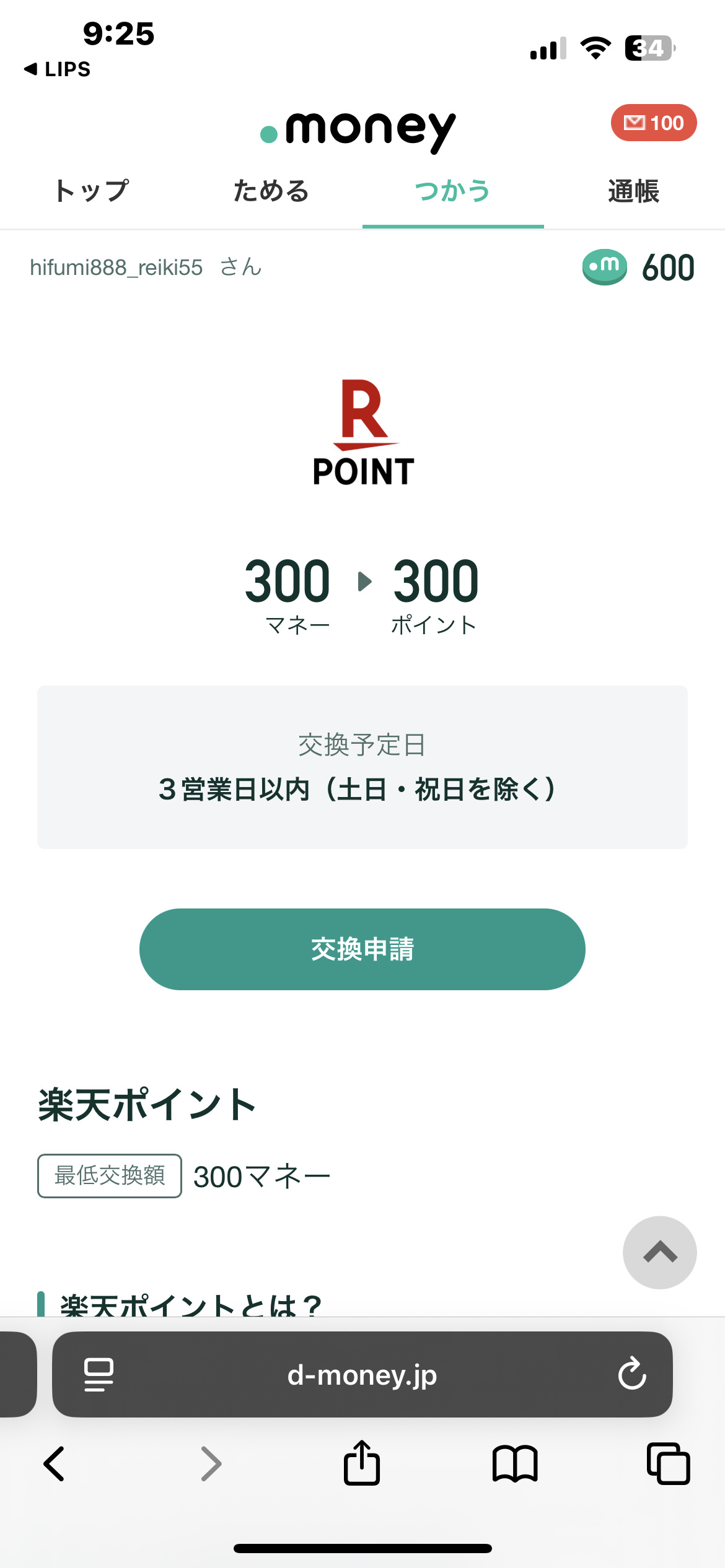Viewport: 725px width, 1568px height.
Task: Jump back to top with the arrow button
Action: [659, 1252]
